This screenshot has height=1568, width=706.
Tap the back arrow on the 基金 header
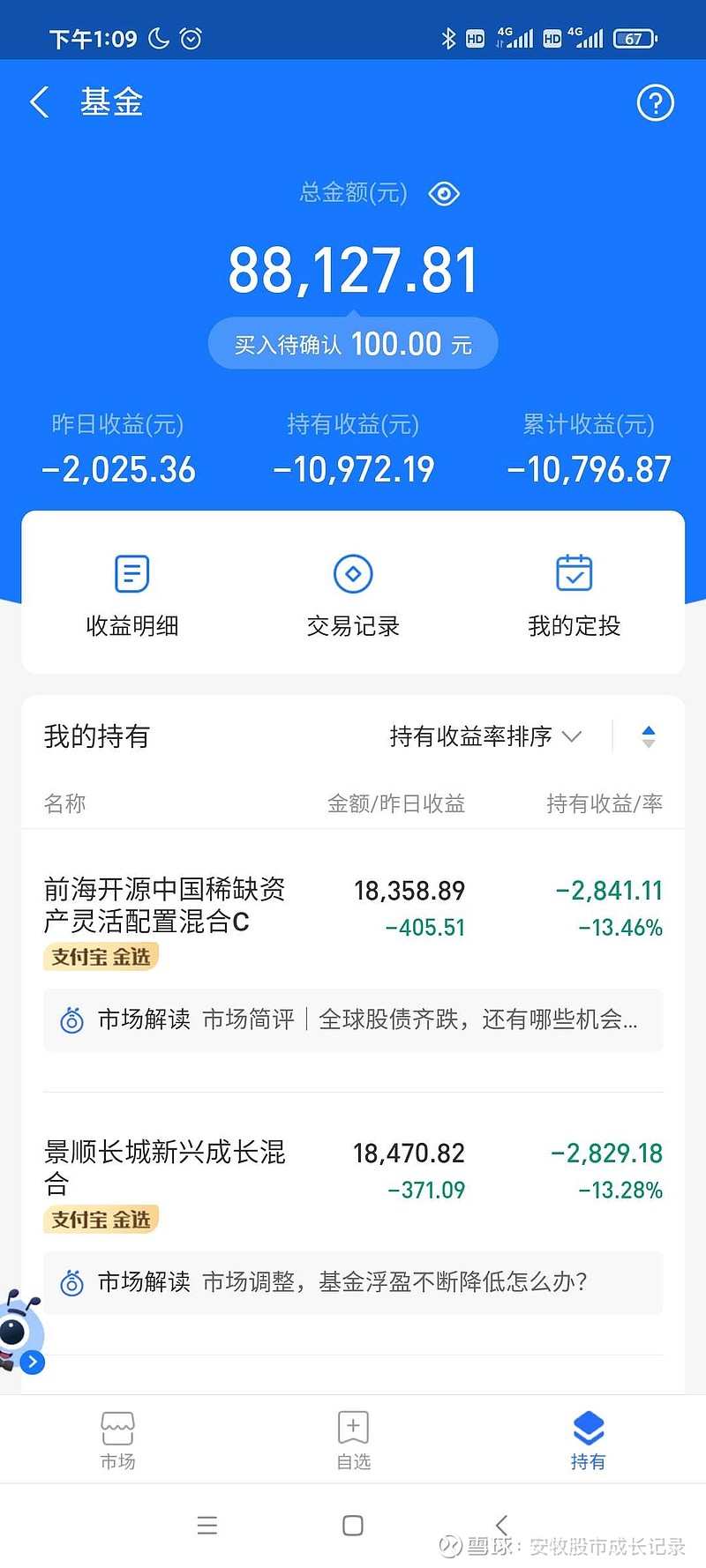39,102
